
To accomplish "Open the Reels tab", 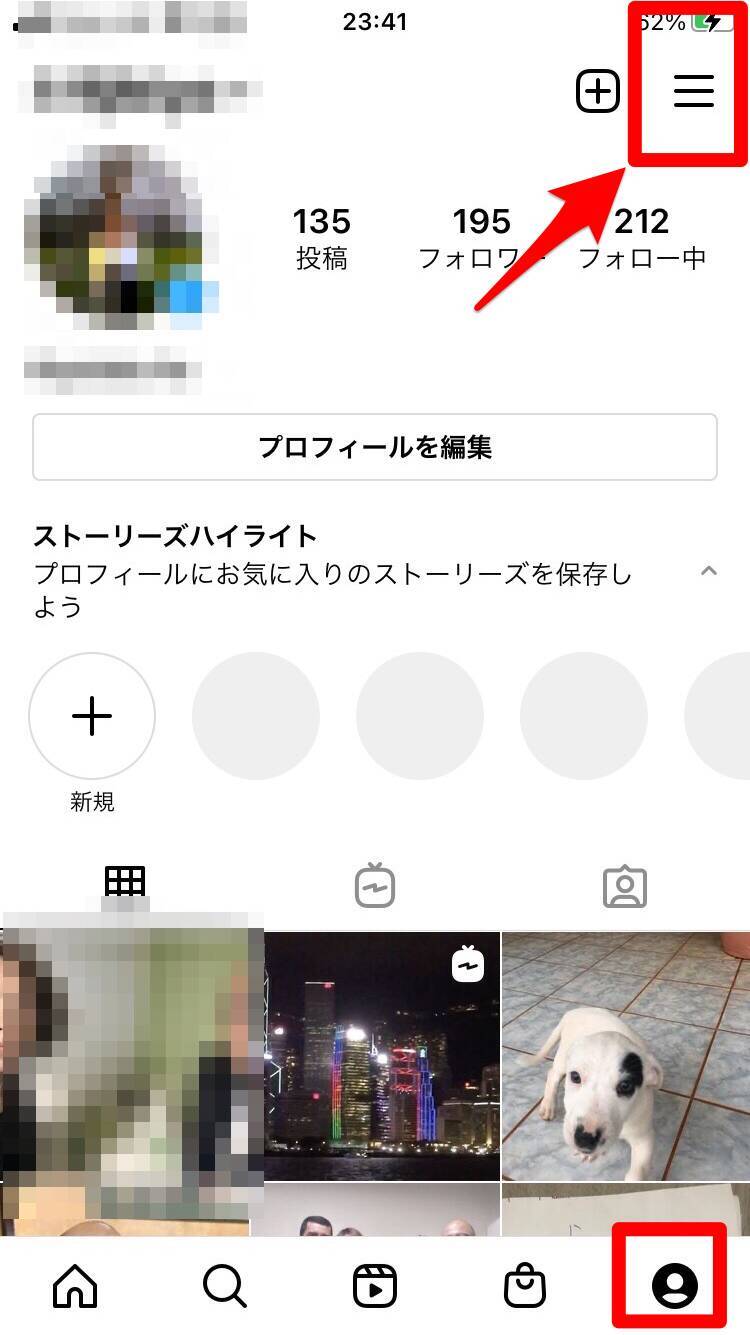I will (x=375, y=1286).
